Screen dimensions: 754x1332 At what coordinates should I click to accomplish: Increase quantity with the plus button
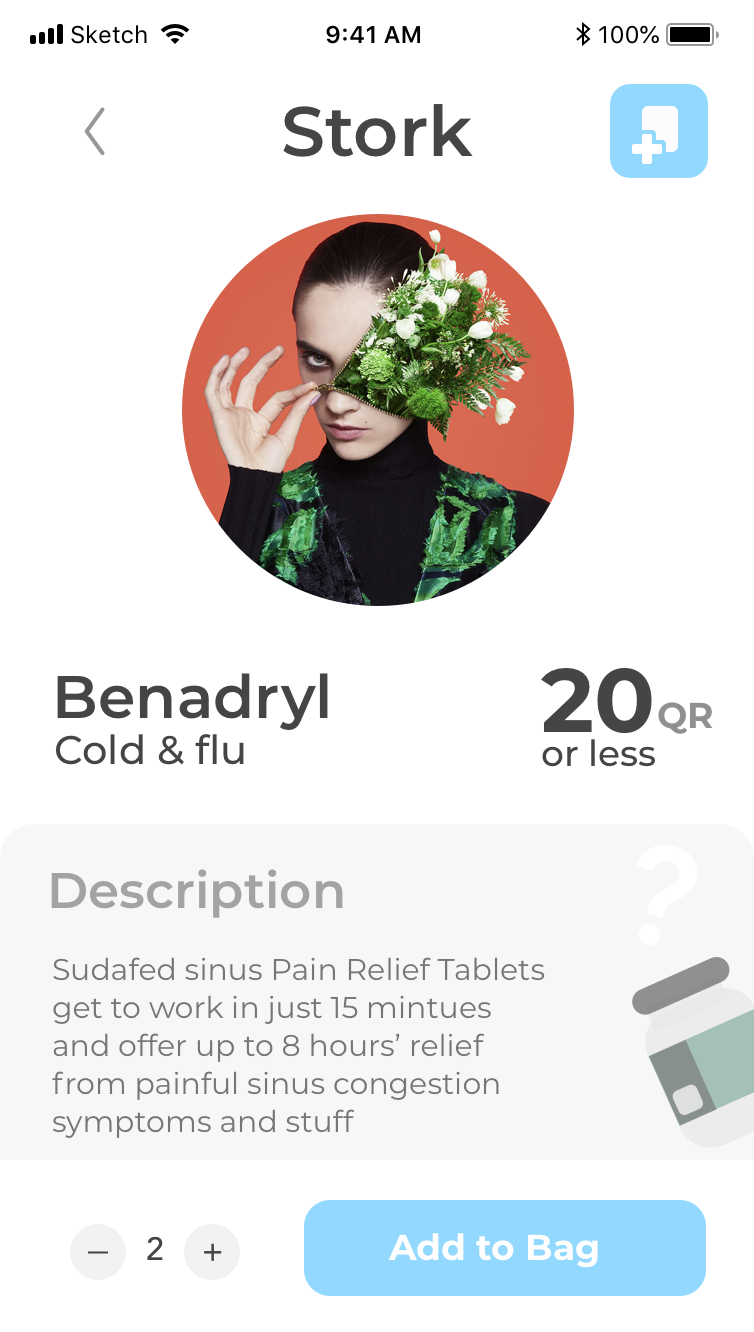pos(212,1251)
